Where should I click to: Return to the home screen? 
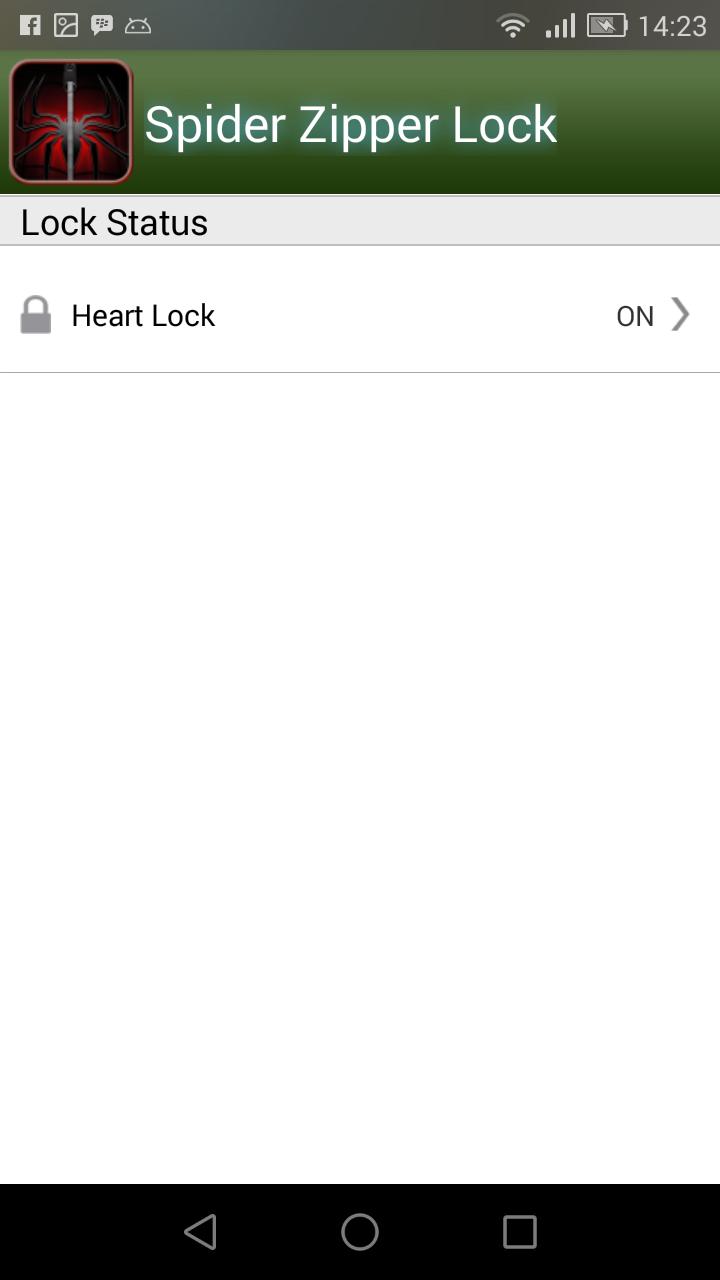coord(360,1231)
